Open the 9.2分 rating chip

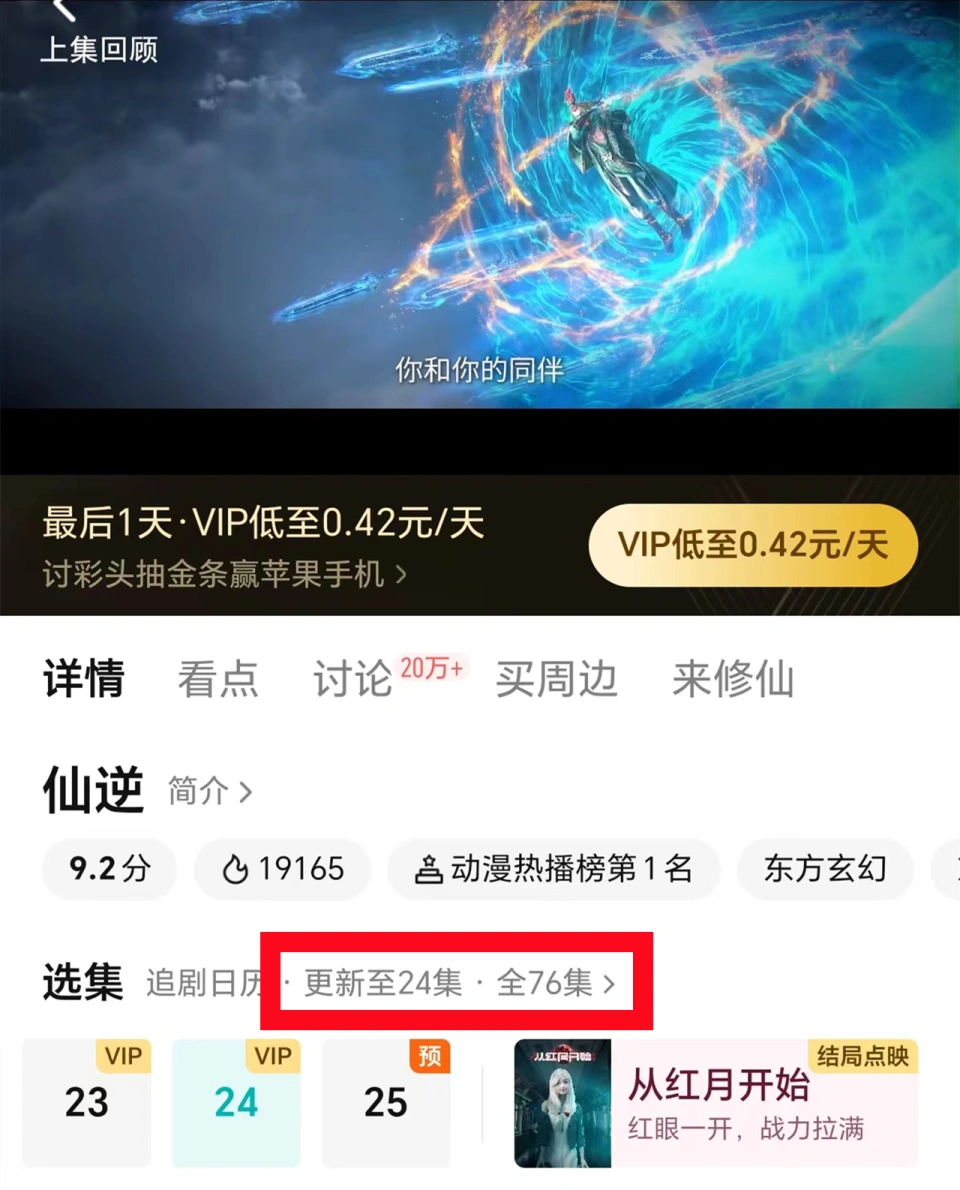(109, 869)
